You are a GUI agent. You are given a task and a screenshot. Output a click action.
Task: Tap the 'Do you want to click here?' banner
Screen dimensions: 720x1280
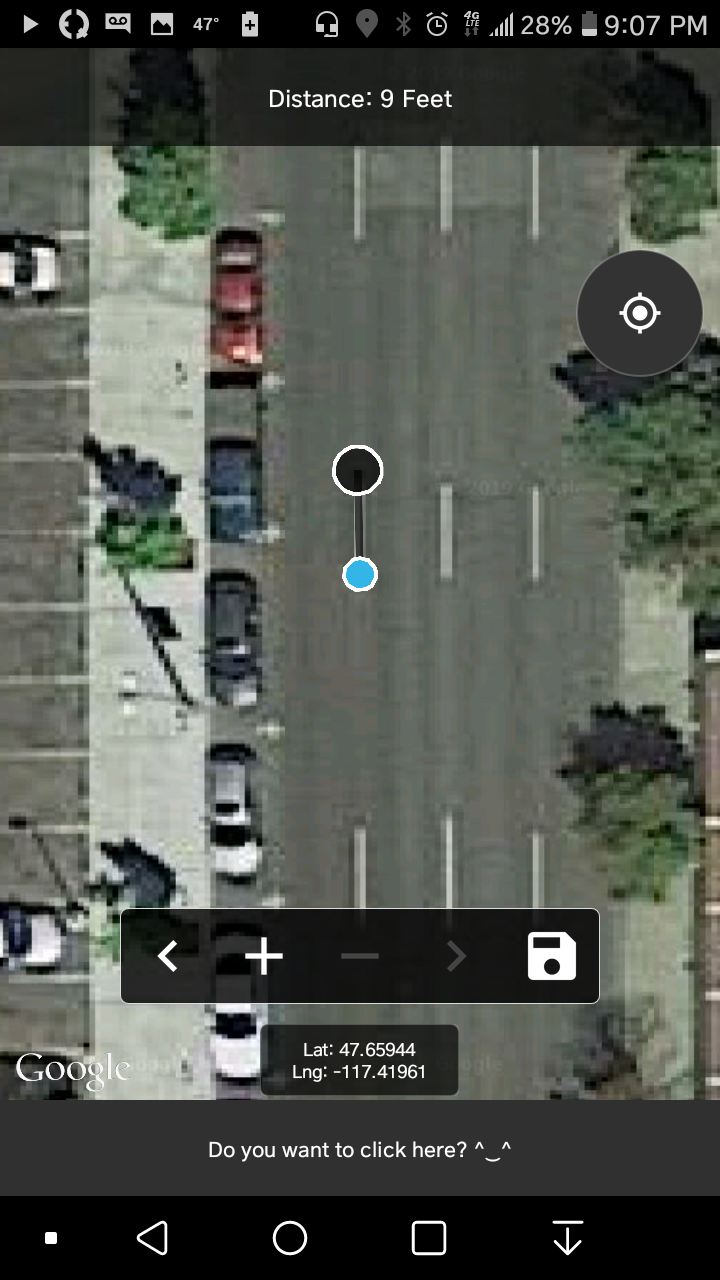[360, 1149]
